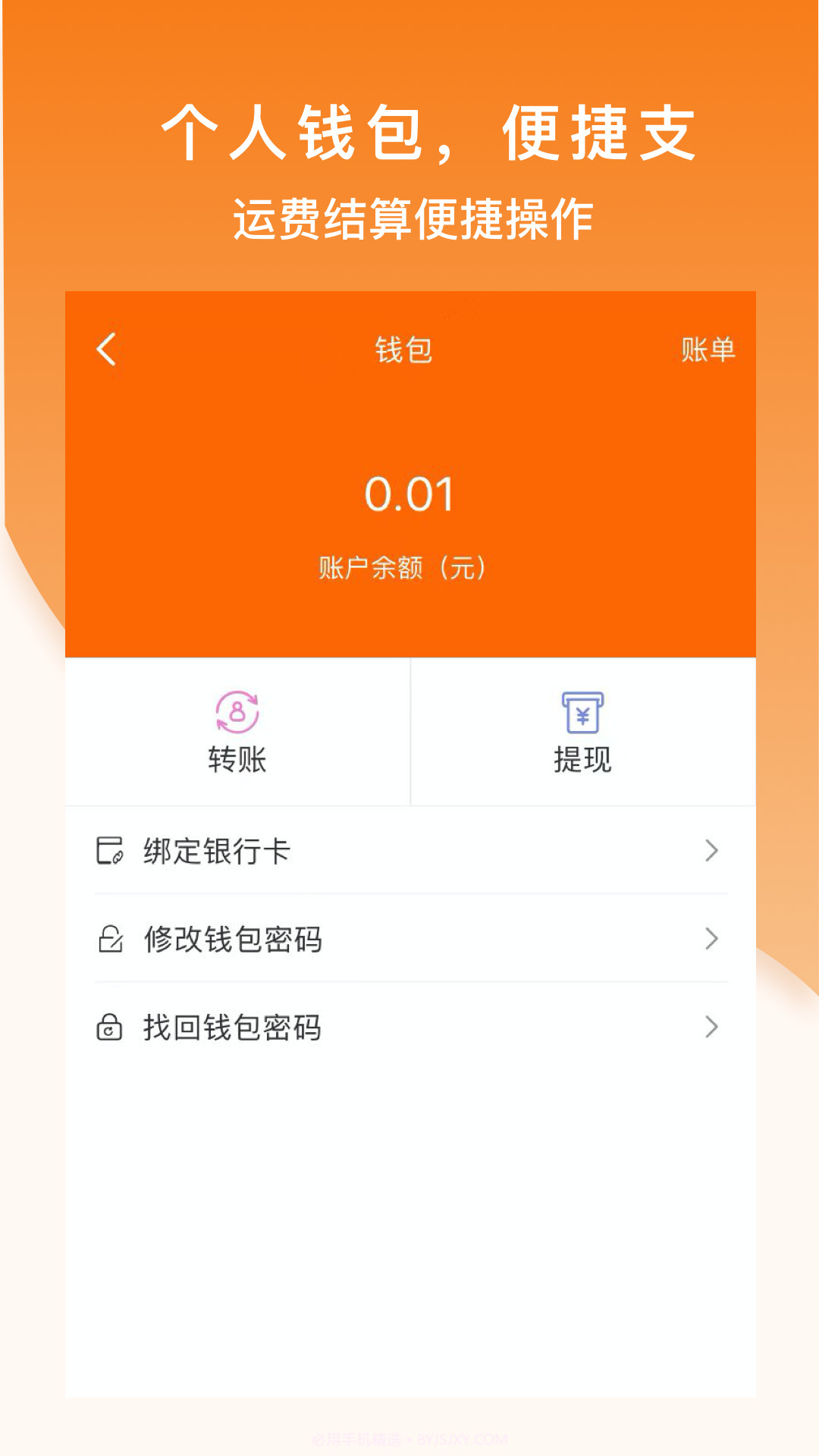Expand the 绑定银行卡 row chevron
Viewport: 819px width, 1456px height.
710,852
